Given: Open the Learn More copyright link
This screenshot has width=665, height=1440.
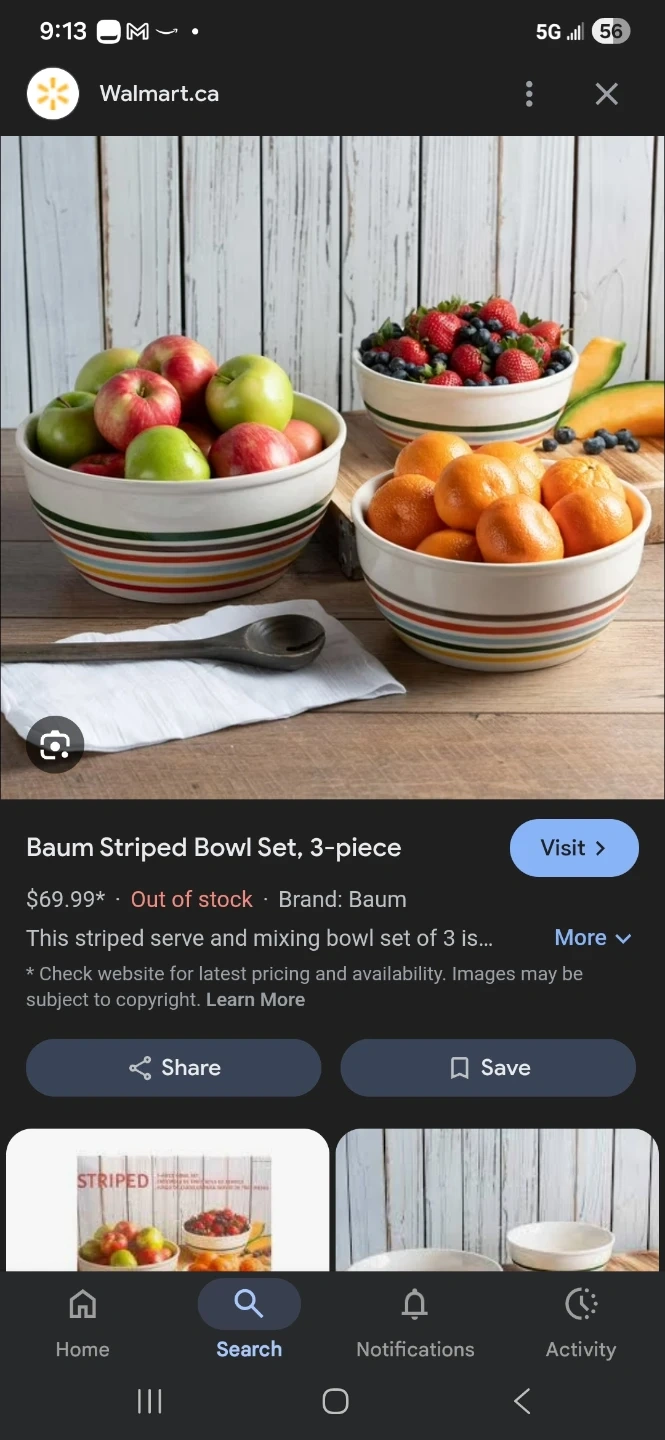Looking at the screenshot, I should click(255, 999).
